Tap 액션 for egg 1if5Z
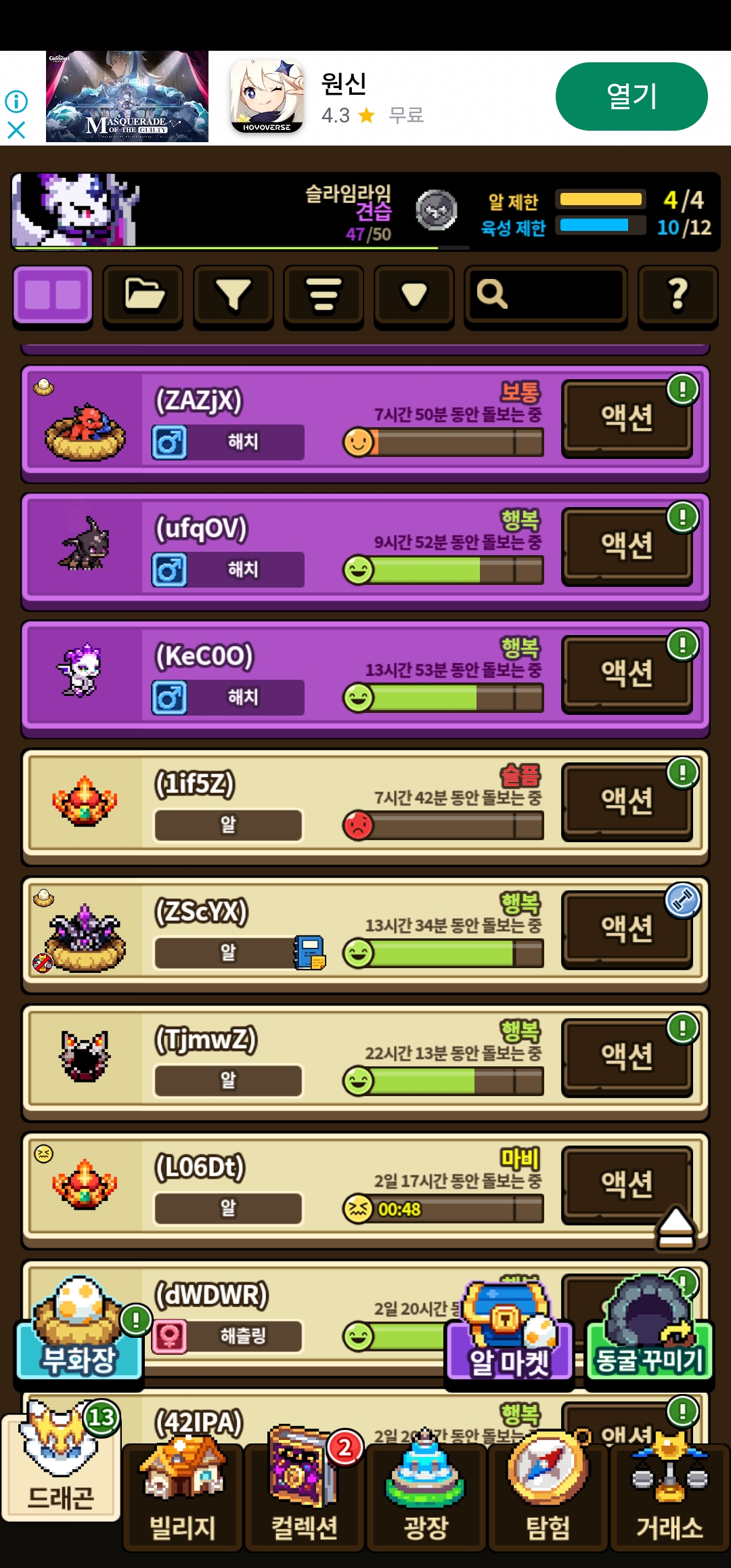The width and height of the screenshot is (731, 1568). pos(627,802)
